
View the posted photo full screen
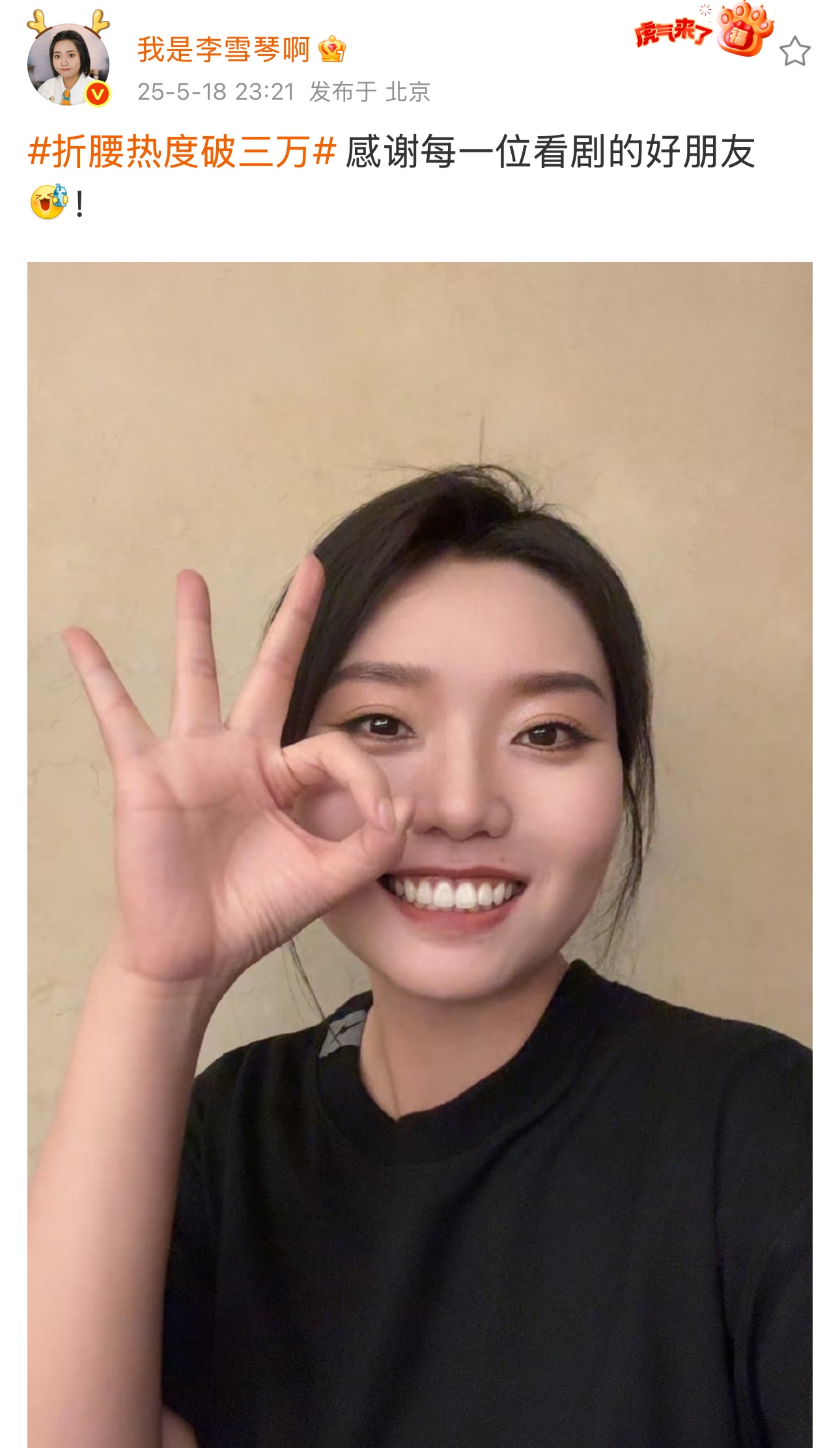coord(420,853)
